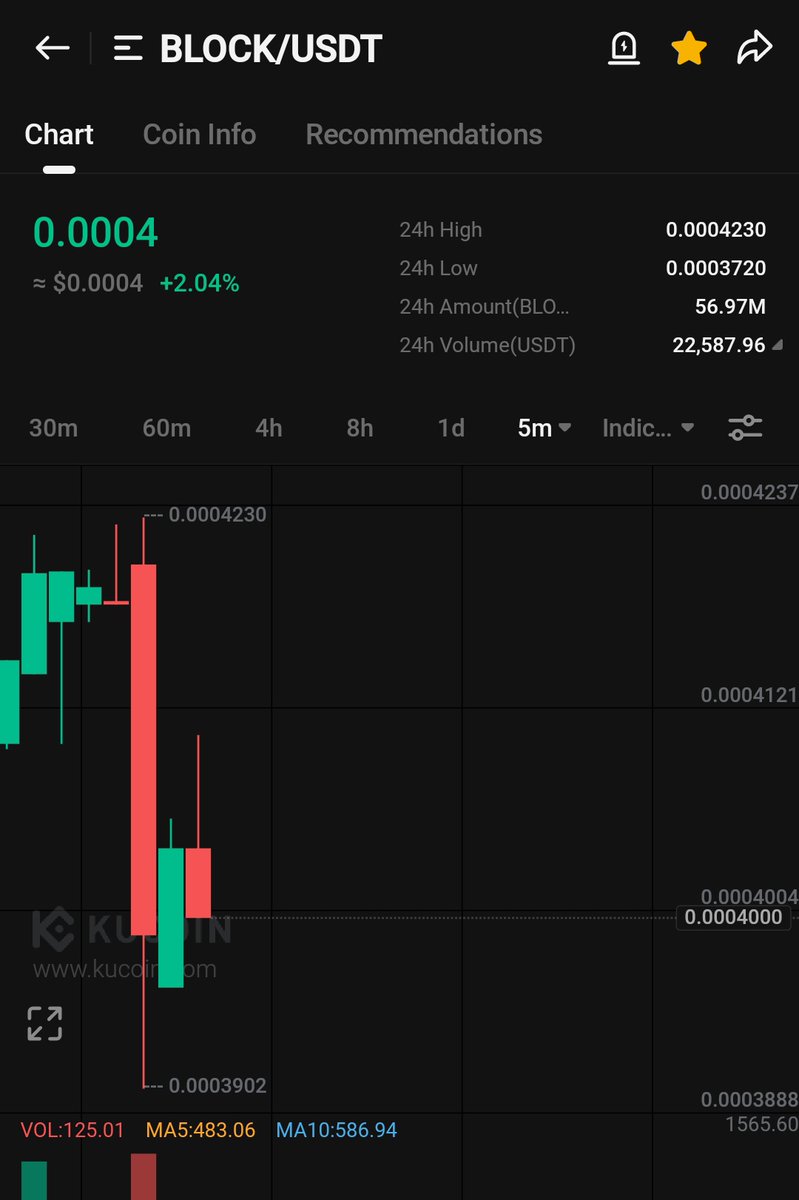Open chart settings sliders icon
The width and height of the screenshot is (799, 1200).
tap(745, 428)
